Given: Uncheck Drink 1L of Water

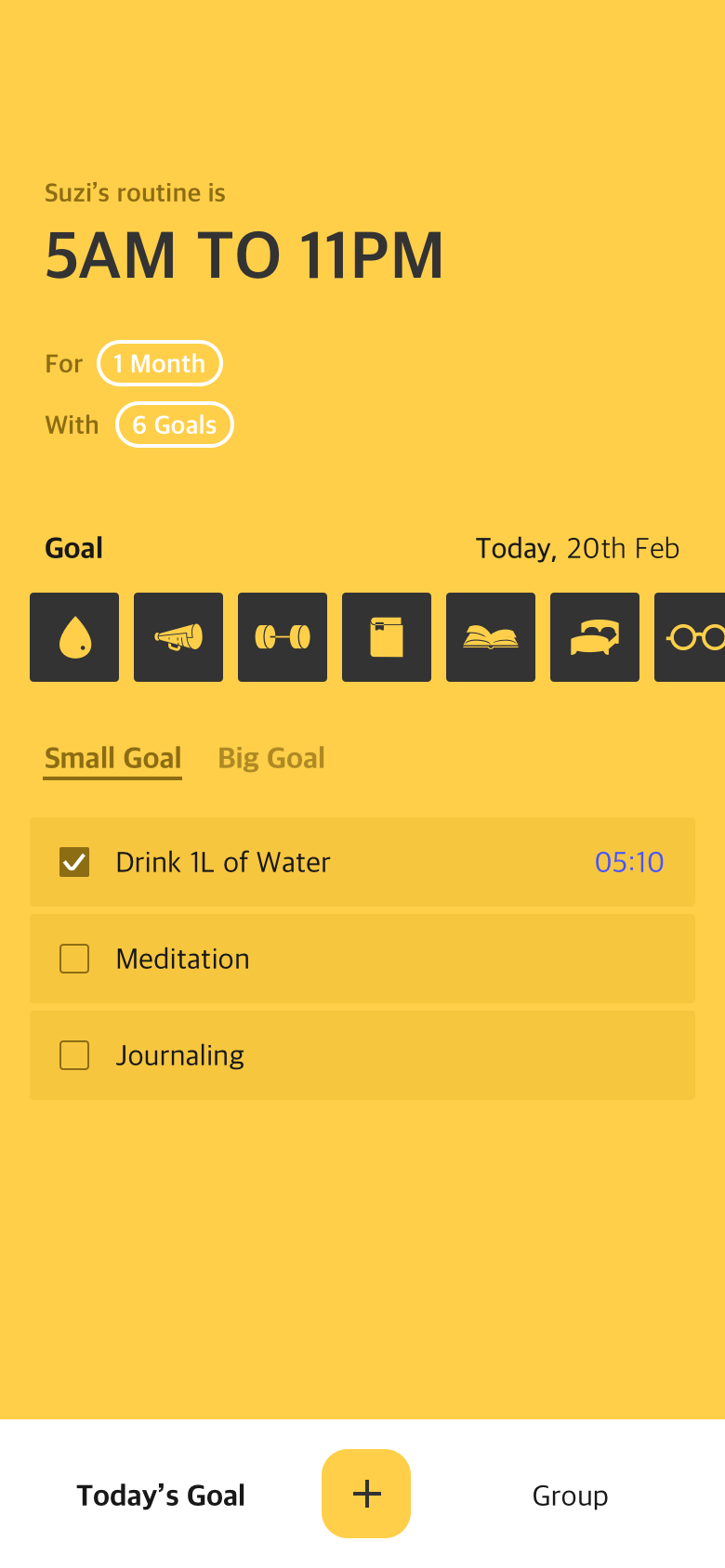Looking at the screenshot, I should click(74, 862).
